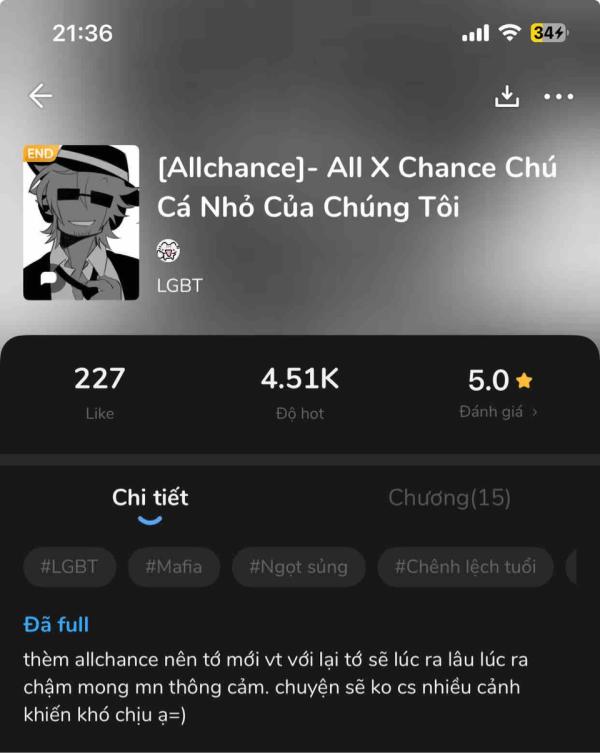
Task: Open the Đánh giá ratings page
Action: pyautogui.click(x=497, y=412)
